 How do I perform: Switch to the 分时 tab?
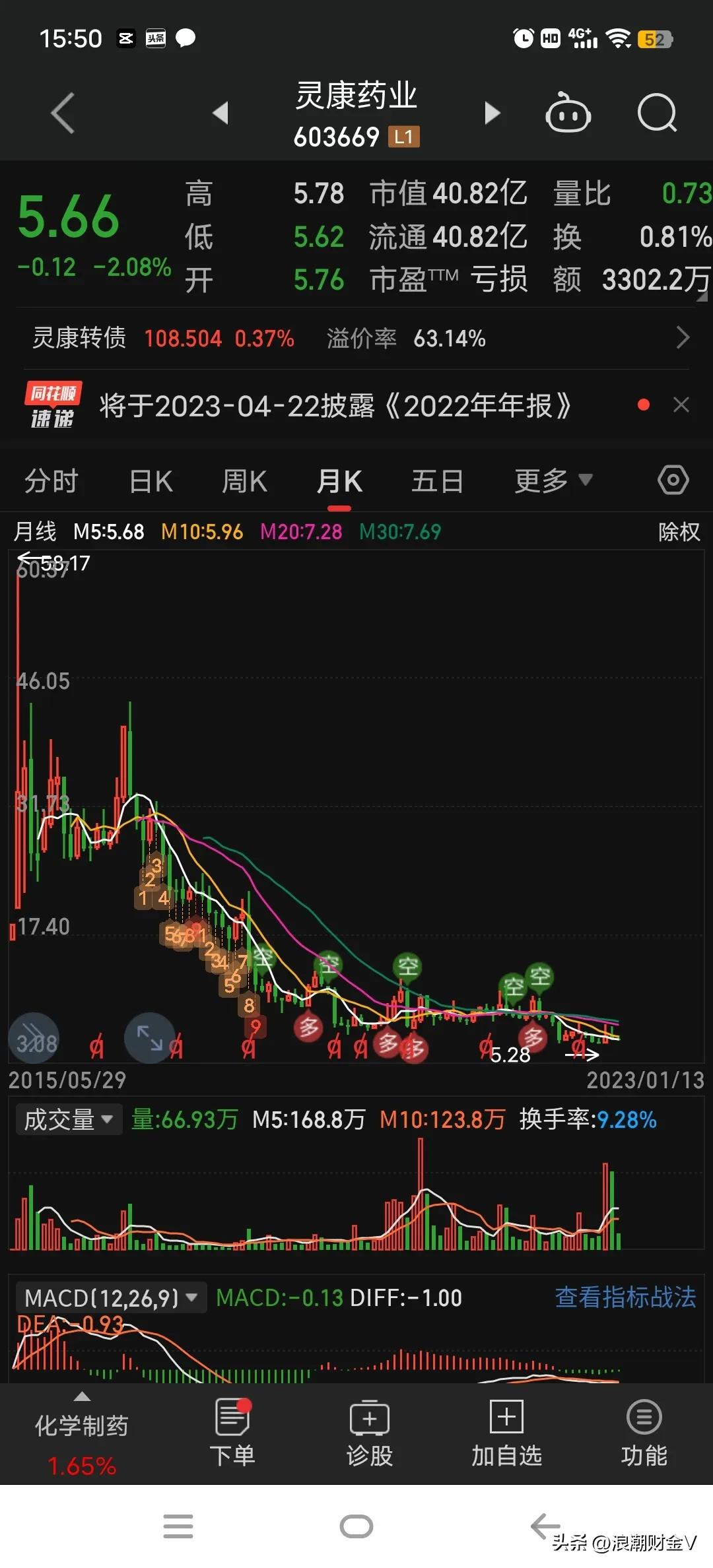51,480
